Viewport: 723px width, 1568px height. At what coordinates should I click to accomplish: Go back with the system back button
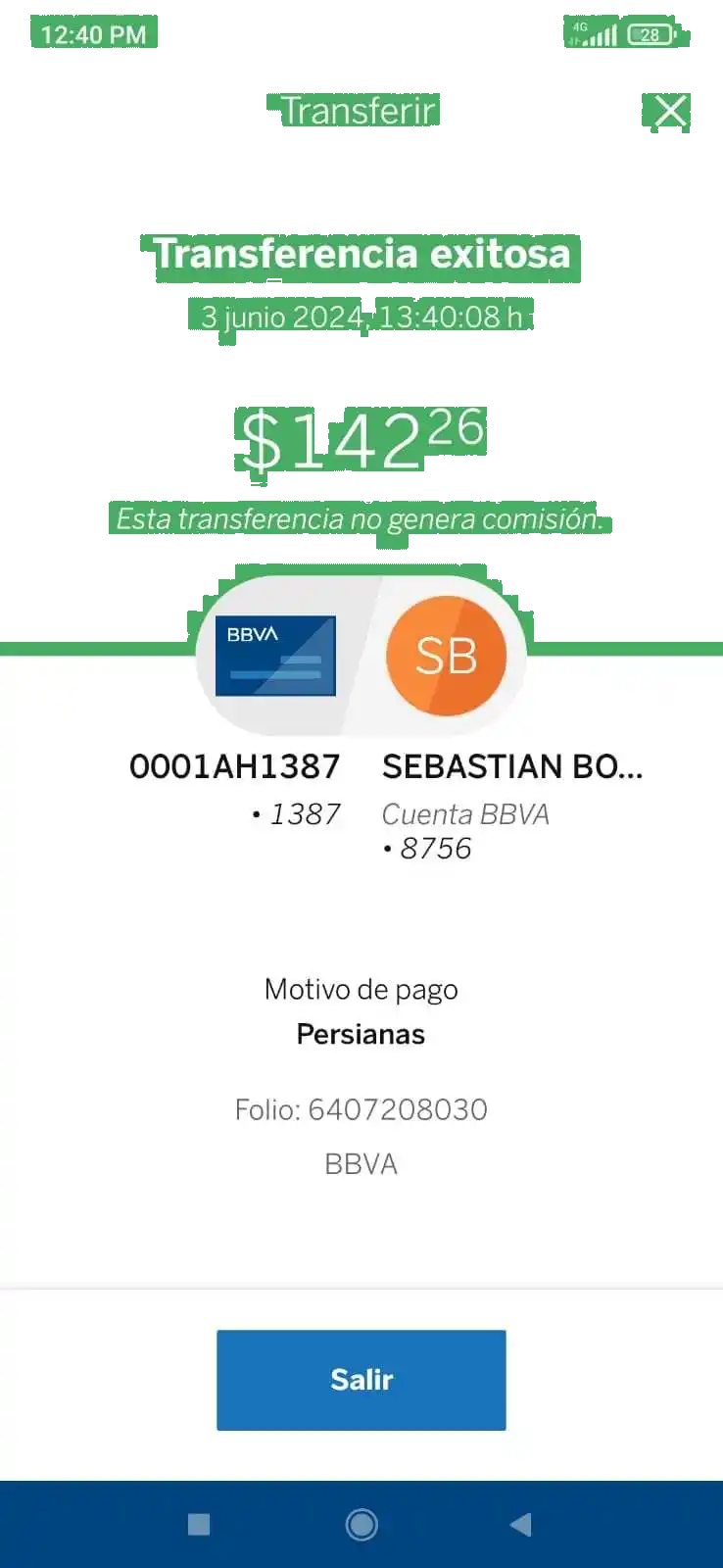521,1524
